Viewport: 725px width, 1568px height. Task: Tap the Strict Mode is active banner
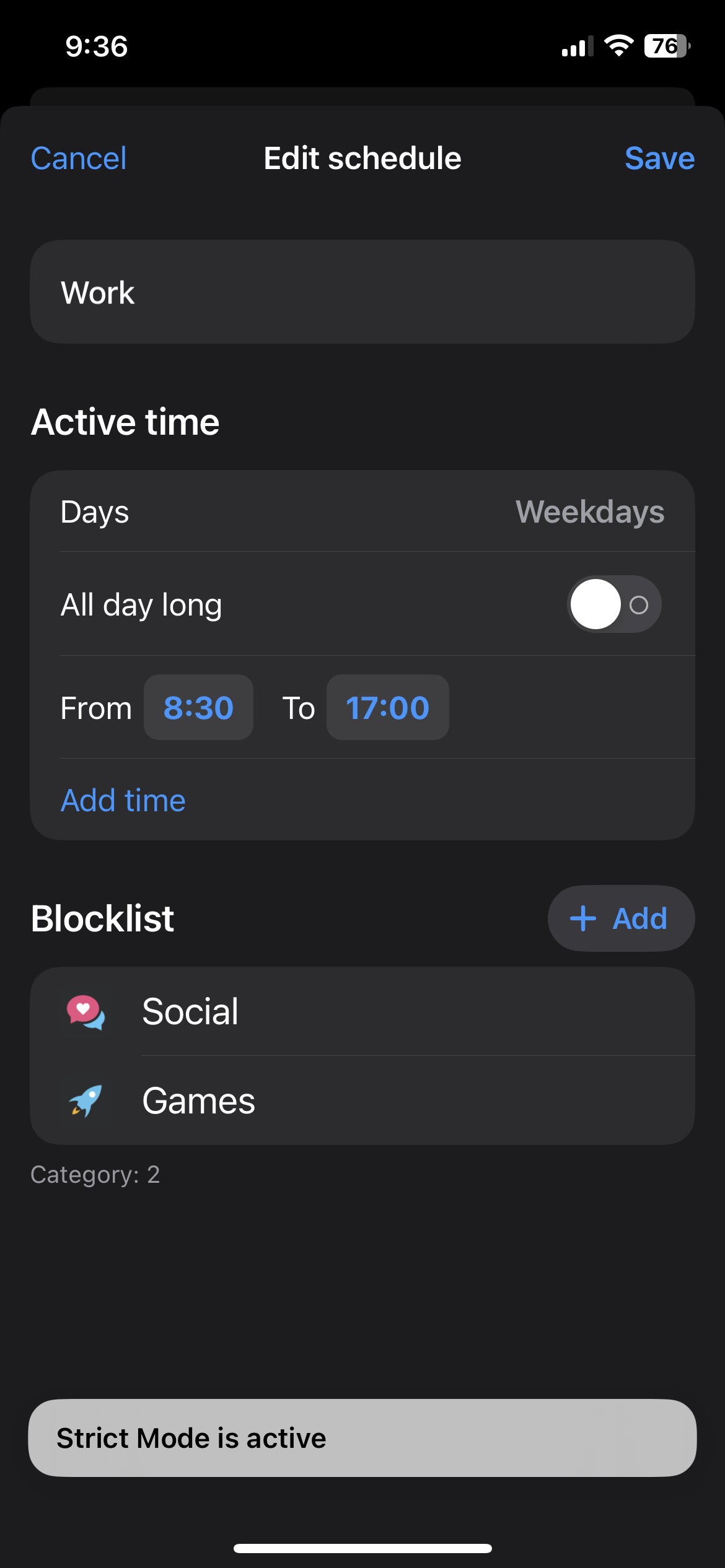(362, 1438)
